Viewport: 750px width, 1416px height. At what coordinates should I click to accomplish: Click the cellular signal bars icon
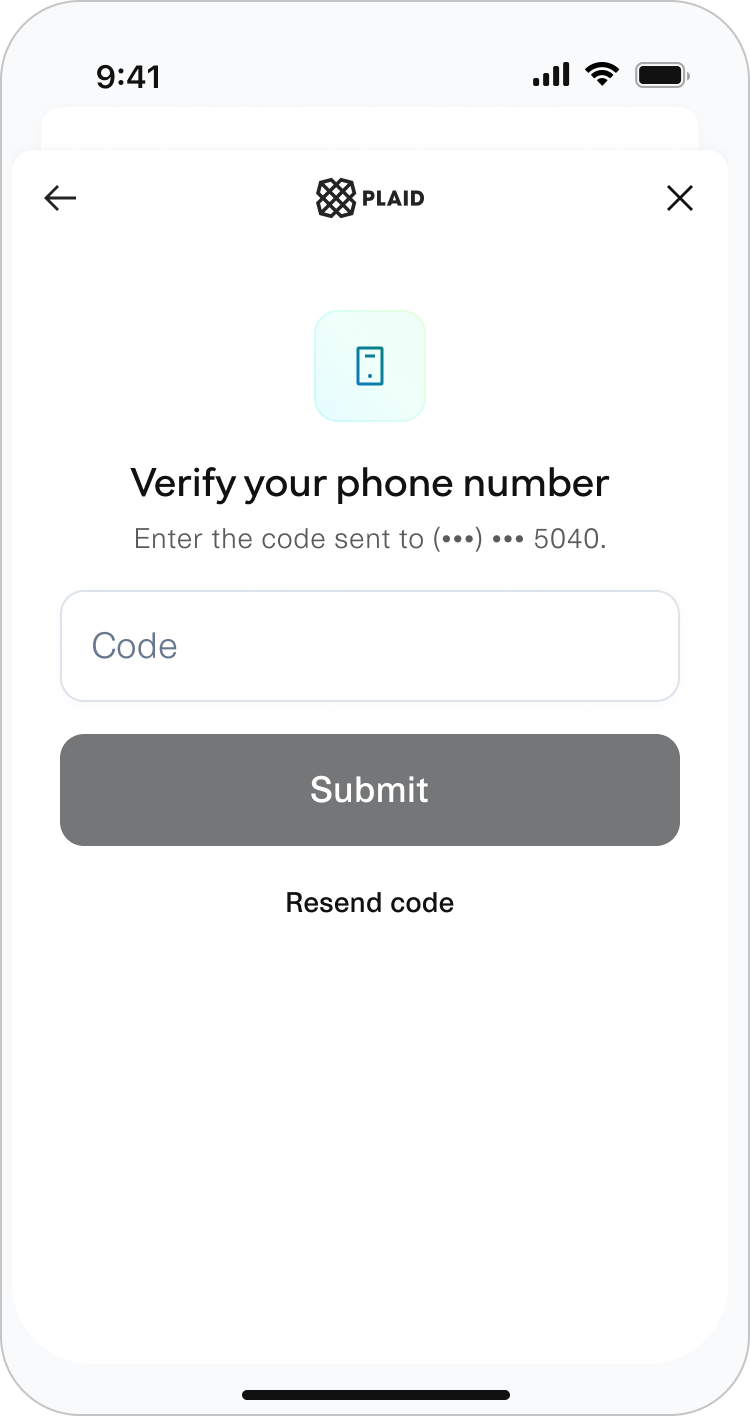(x=549, y=74)
